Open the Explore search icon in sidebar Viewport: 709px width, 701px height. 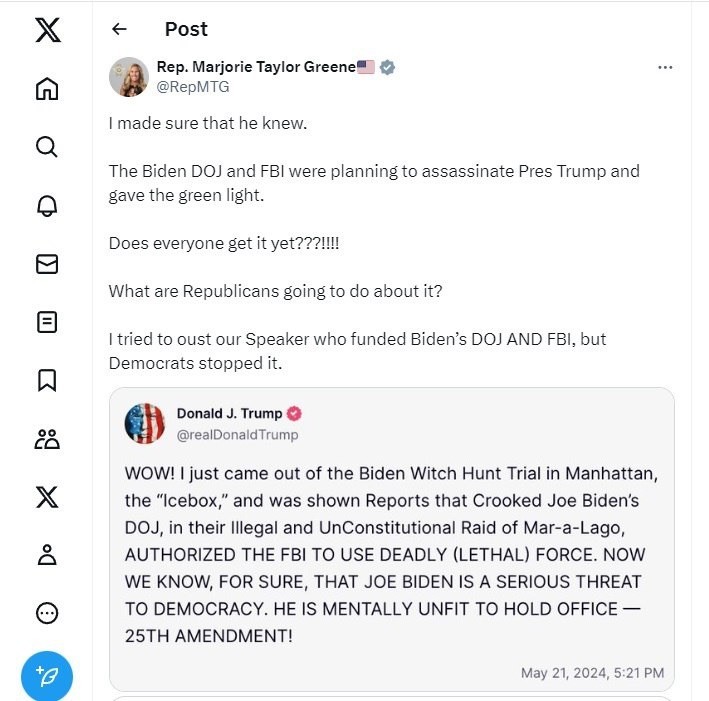coord(47,147)
